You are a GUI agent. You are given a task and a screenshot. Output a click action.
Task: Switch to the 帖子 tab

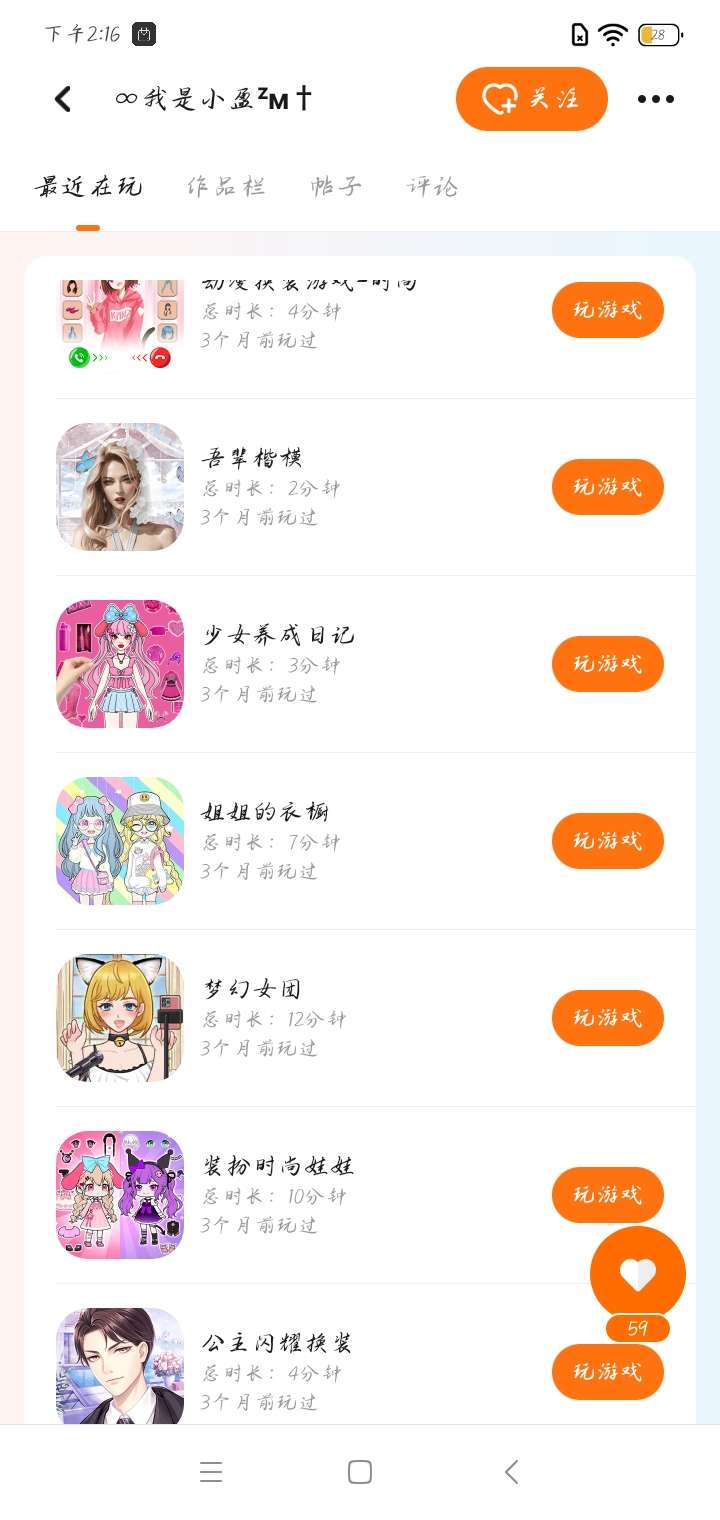(x=336, y=186)
